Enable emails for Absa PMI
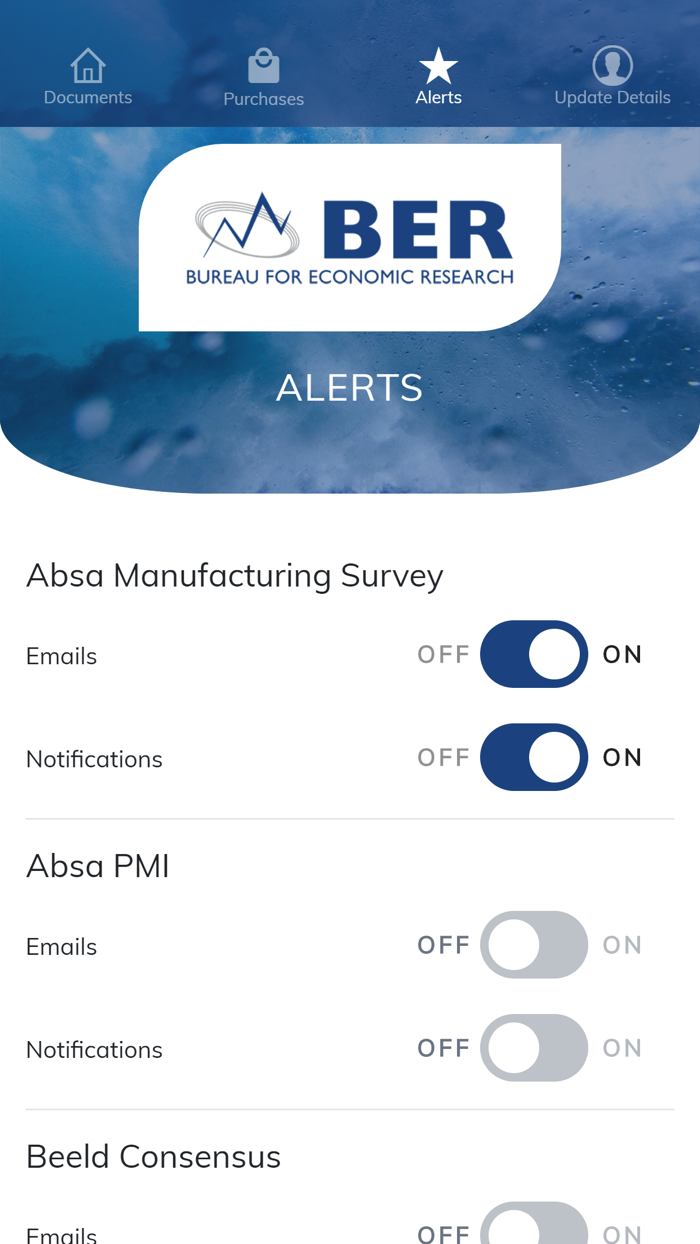Image resolution: width=700 pixels, height=1244 pixels. [x=533, y=945]
